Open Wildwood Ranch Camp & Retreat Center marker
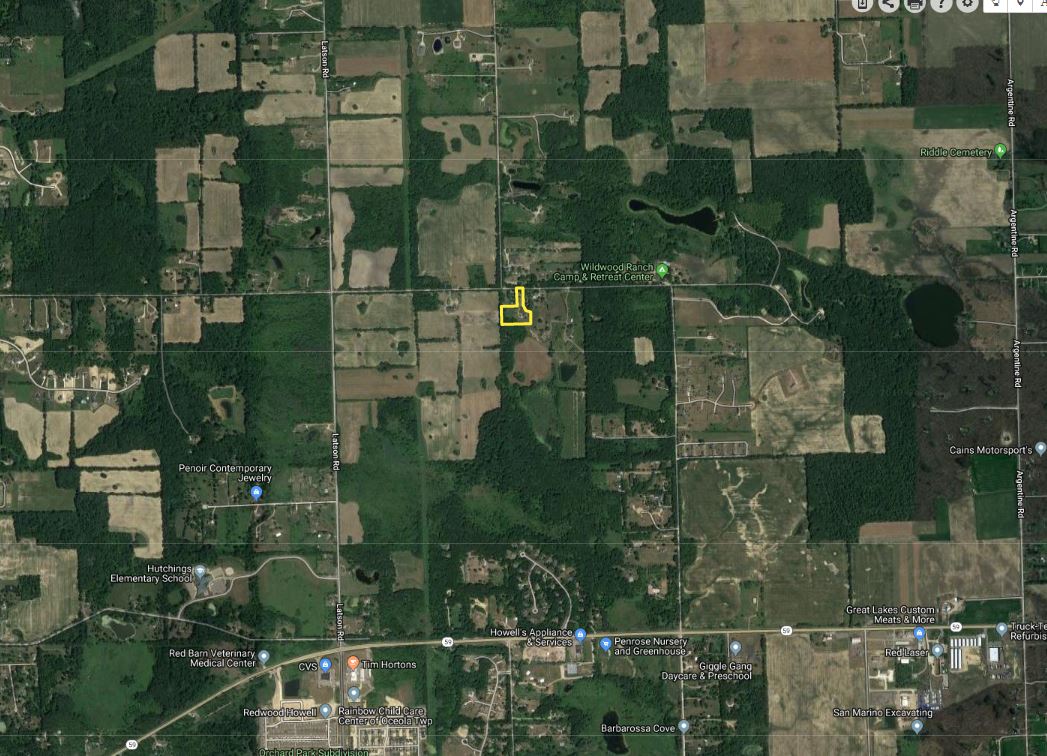 click(x=661, y=269)
